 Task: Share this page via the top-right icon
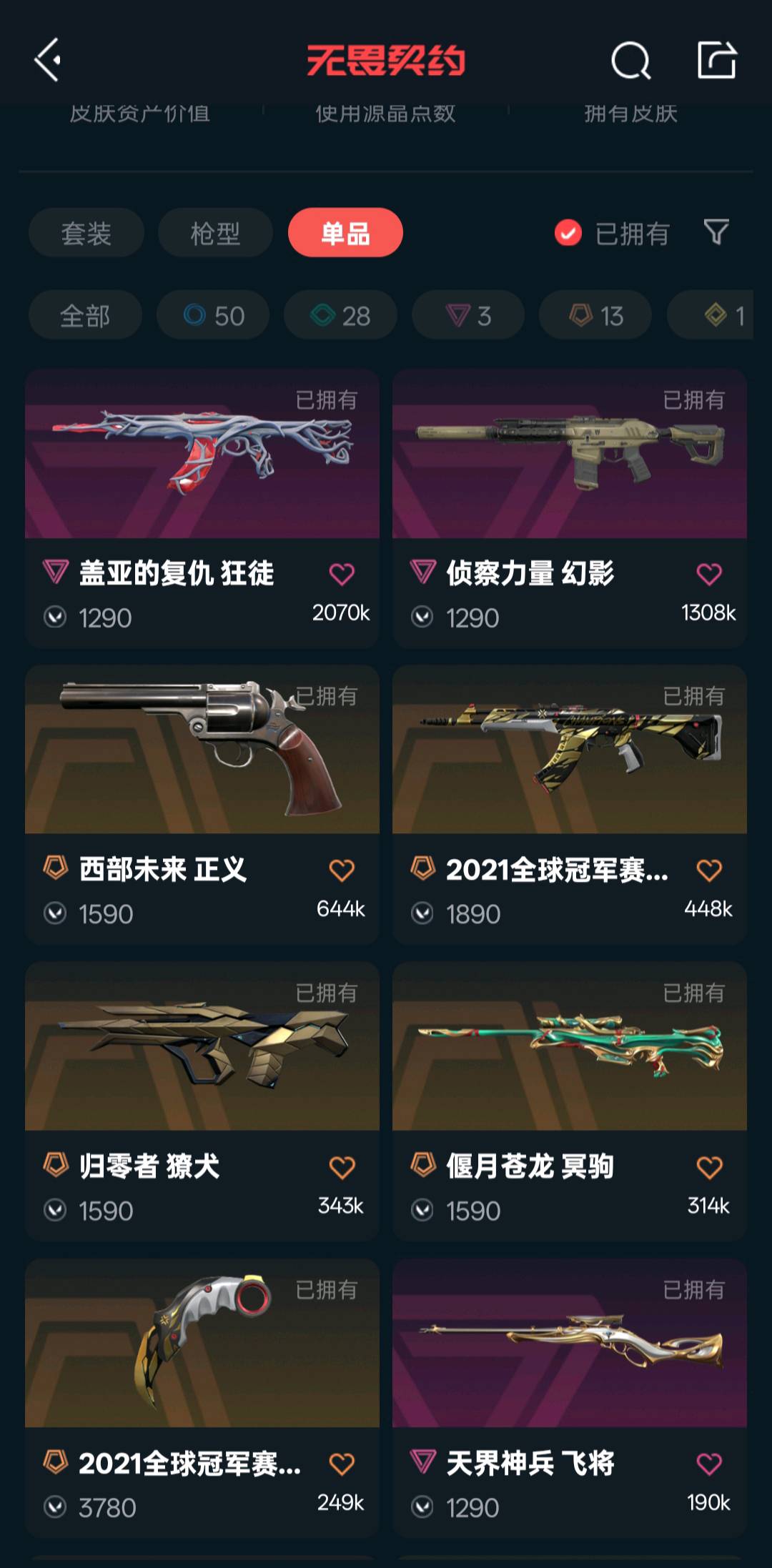(716, 60)
